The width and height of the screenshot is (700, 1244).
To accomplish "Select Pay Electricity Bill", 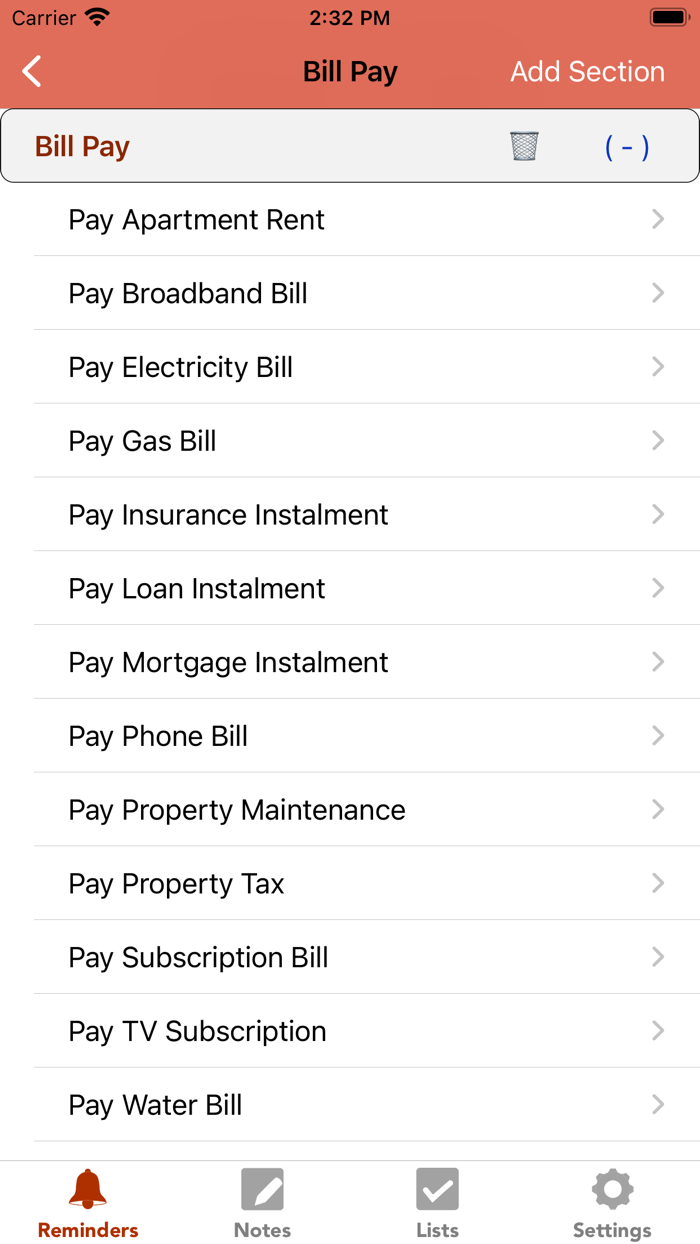I will 350,368.
